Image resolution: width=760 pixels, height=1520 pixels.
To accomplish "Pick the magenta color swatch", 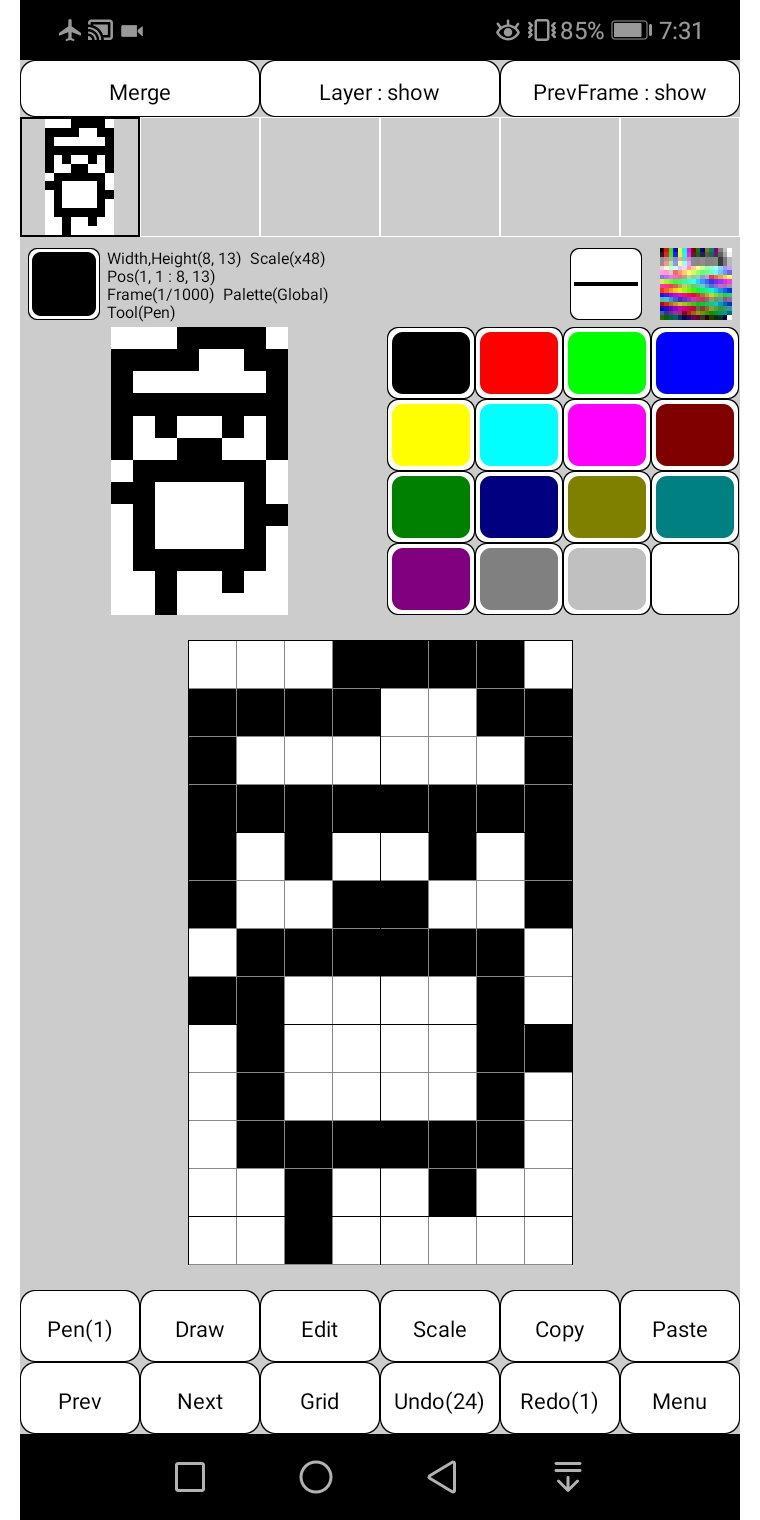I will 607,435.
